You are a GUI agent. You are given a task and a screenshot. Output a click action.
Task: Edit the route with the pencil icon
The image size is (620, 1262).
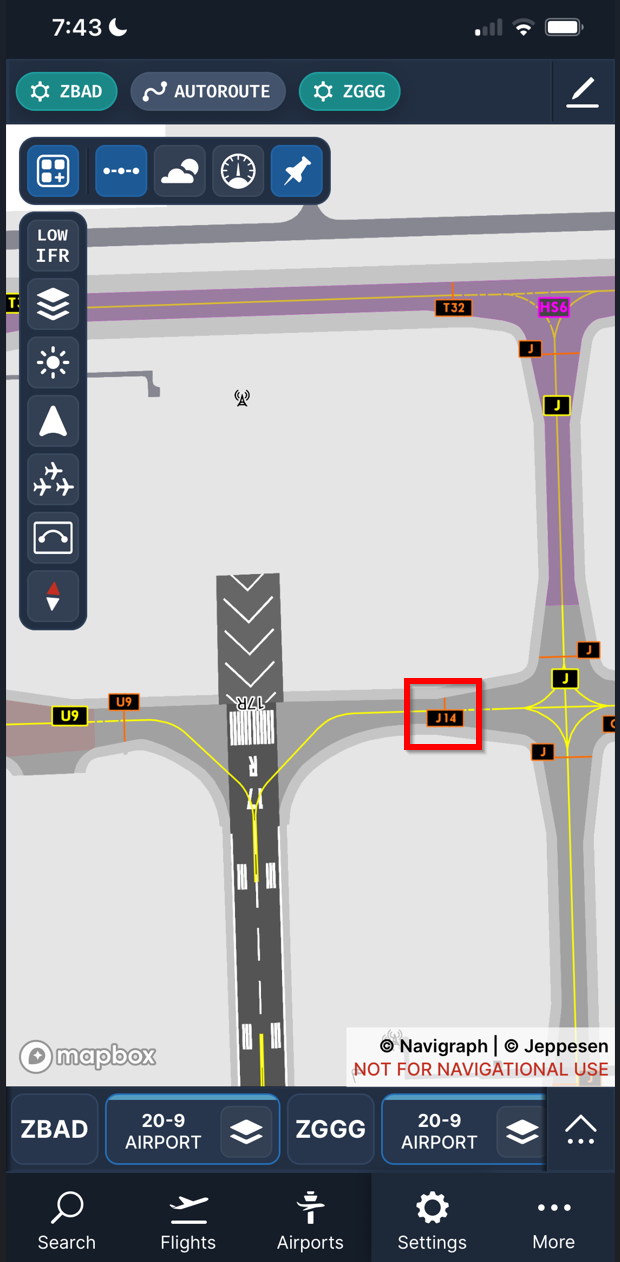tap(582, 92)
